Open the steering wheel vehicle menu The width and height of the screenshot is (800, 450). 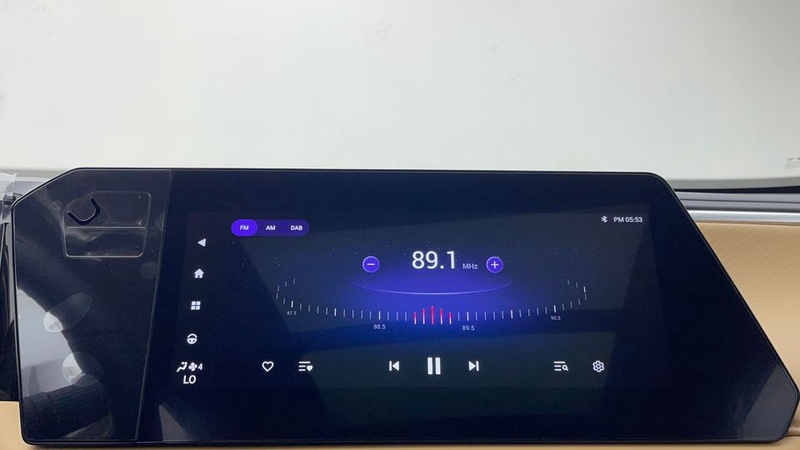192,338
